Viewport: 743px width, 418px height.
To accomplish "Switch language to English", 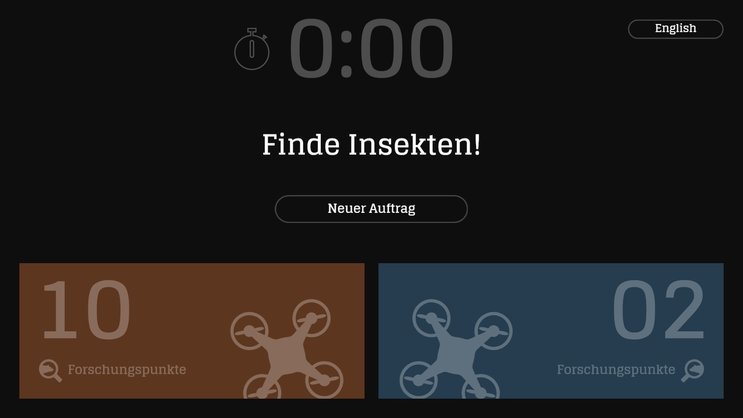I will click(x=675, y=29).
